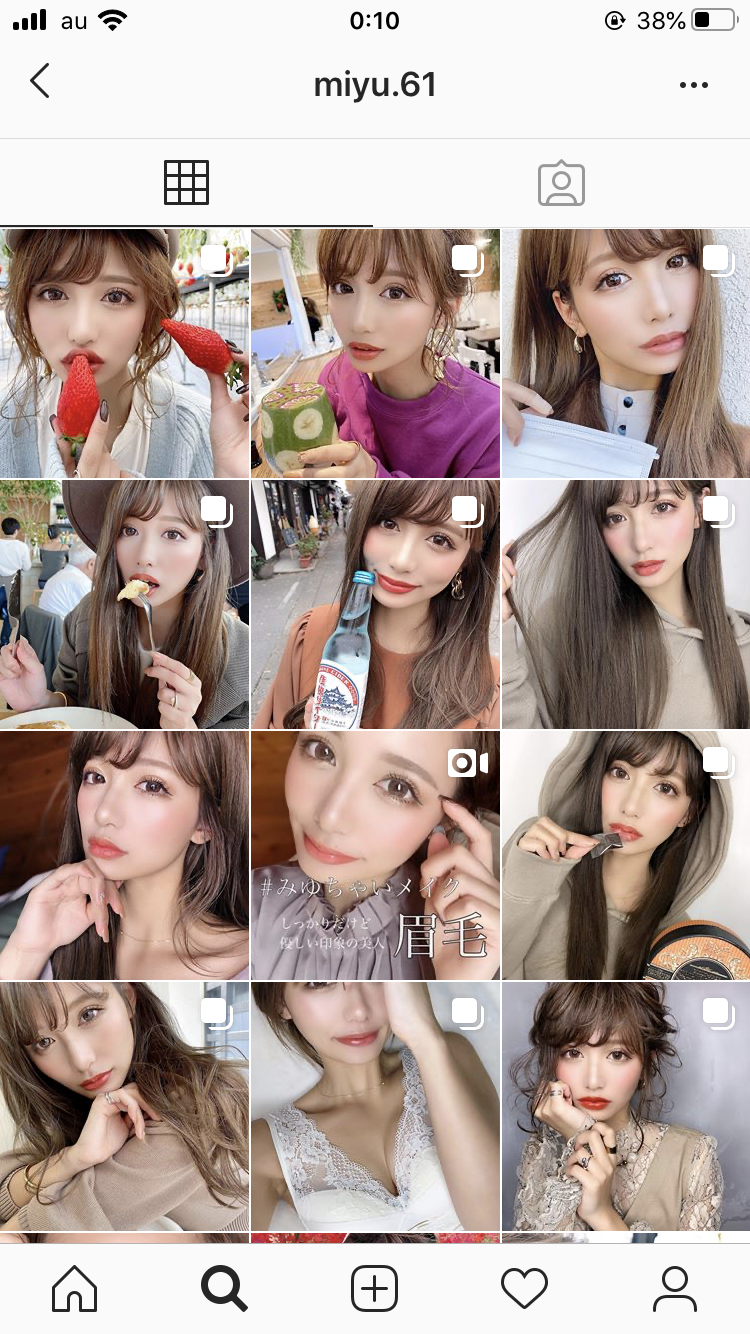Open the post of eating with a fork
Image resolution: width=750 pixels, height=1334 pixels.
(x=124, y=604)
